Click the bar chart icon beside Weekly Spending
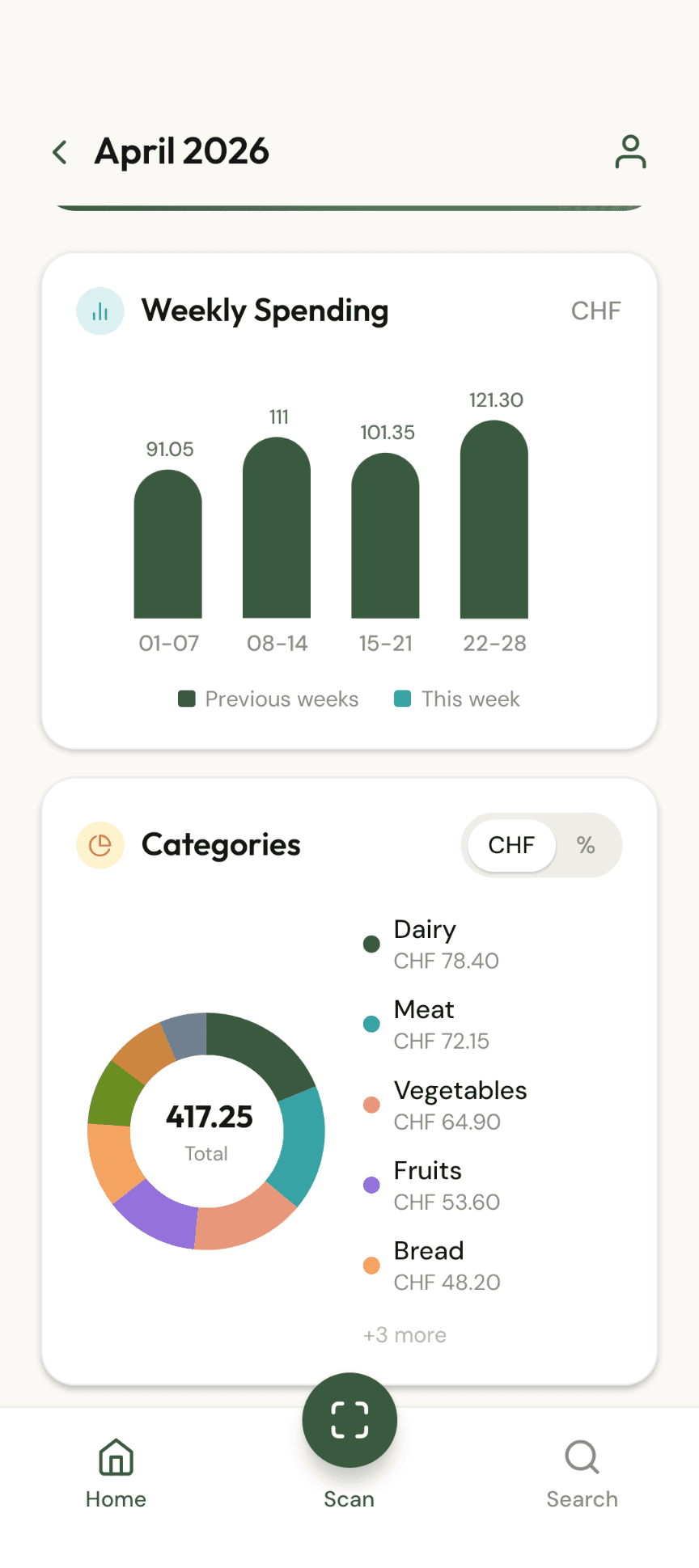Viewport: 699px width, 1568px height. pyautogui.click(x=100, y=310)
